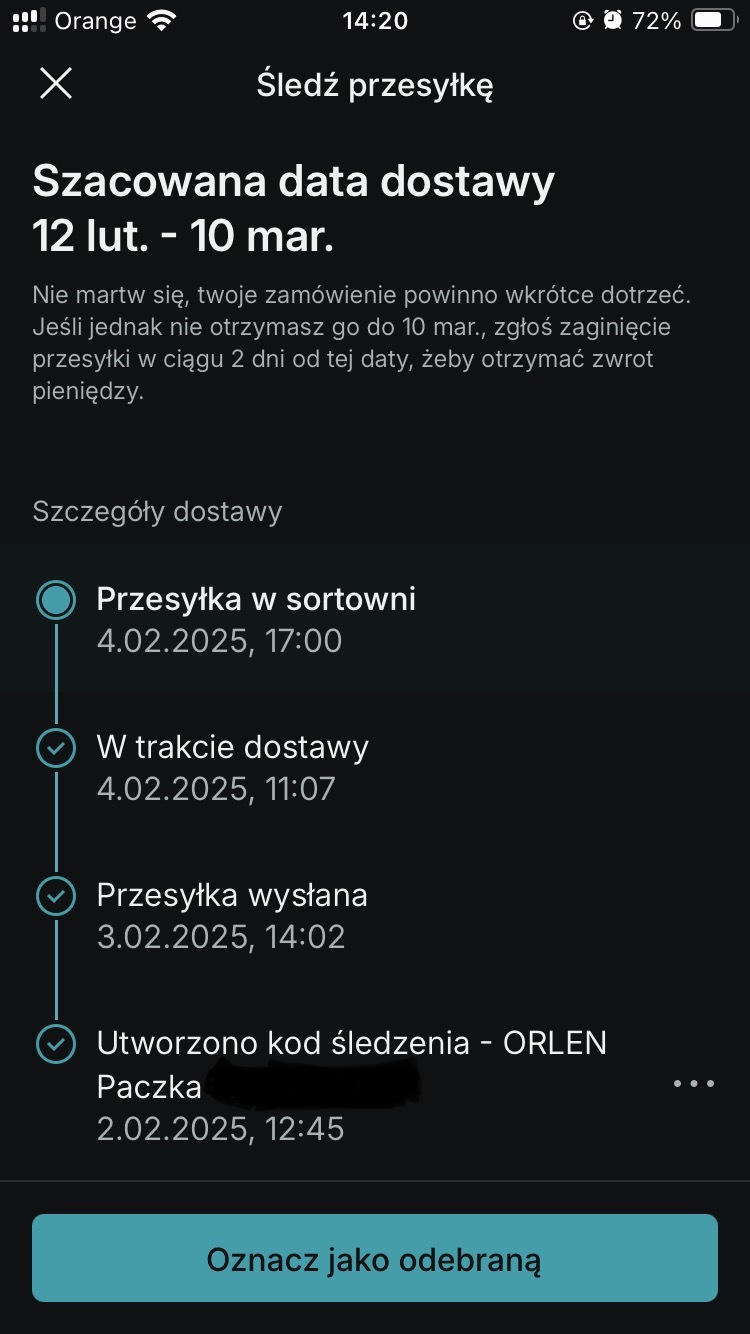Close the Śledź przesyłkę screen
This screenshot has width=750, height=1334.
click(56, 84)
